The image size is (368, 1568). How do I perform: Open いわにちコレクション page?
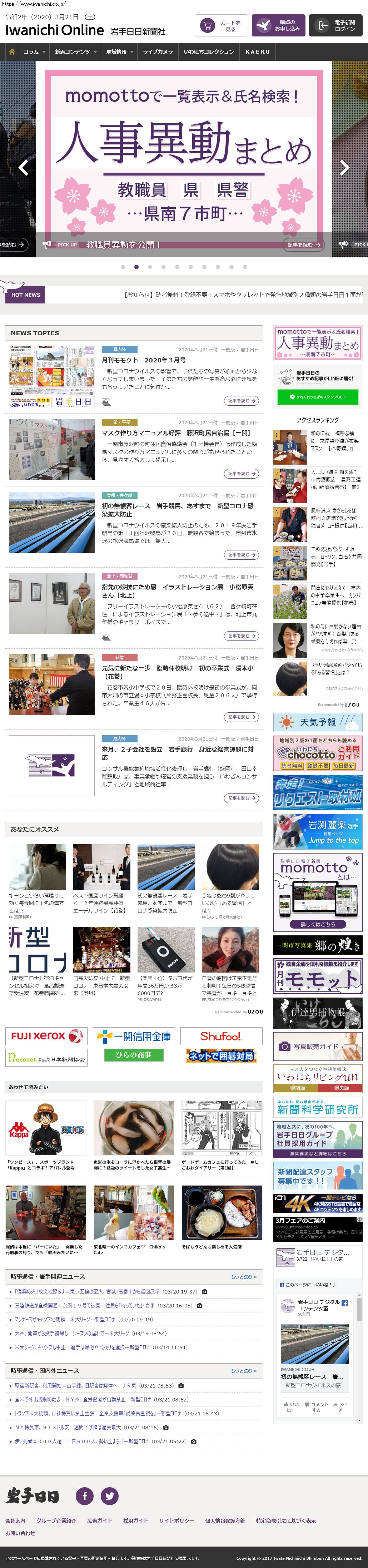point(209,52)
